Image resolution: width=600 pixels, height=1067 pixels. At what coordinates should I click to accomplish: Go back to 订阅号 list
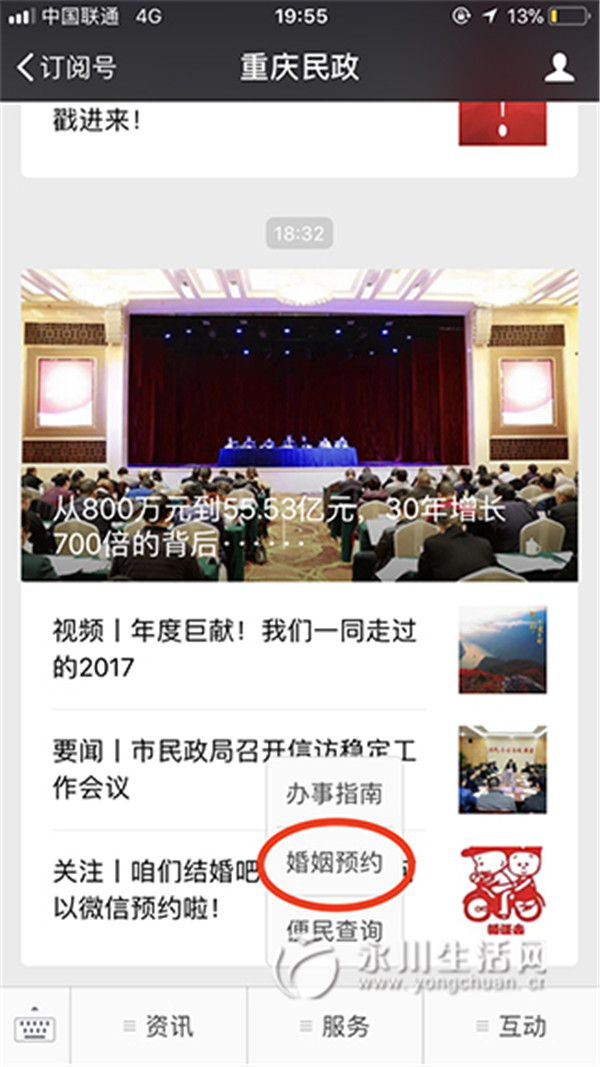tap(66, 68)
